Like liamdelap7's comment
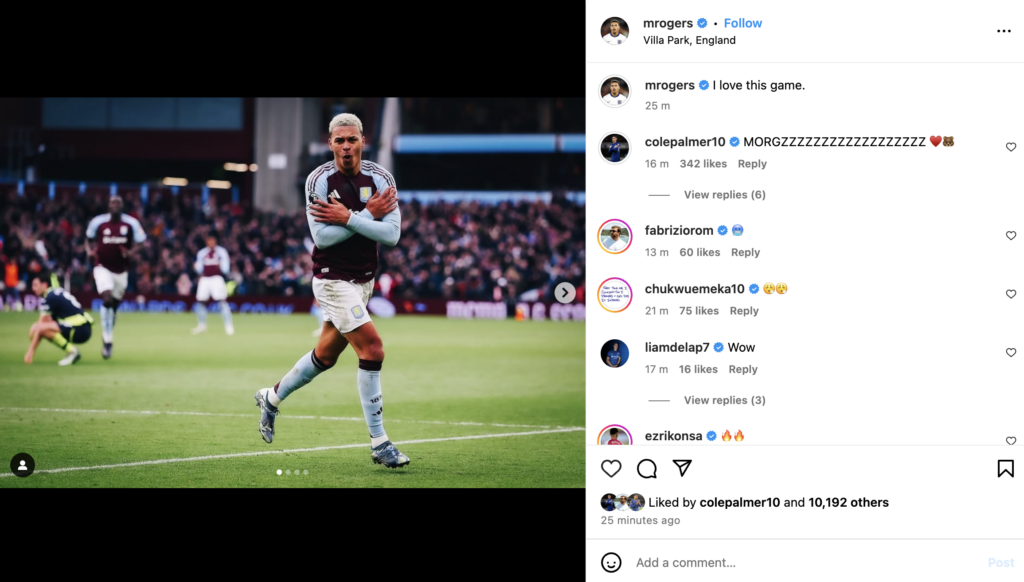This screenshot has height=582, width=1024. [1010, 353]
